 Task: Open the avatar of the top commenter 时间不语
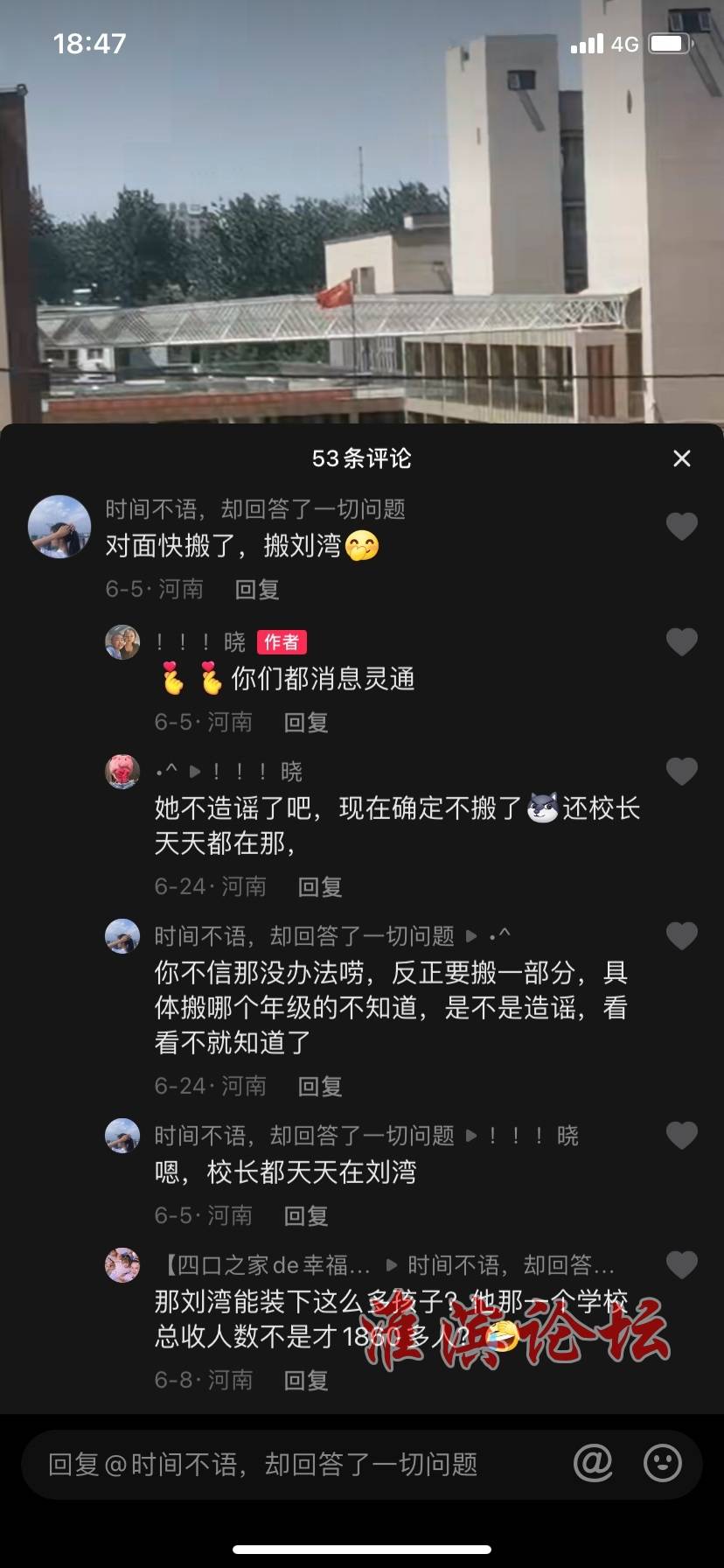pyautogui.click(x=59, y=527)
